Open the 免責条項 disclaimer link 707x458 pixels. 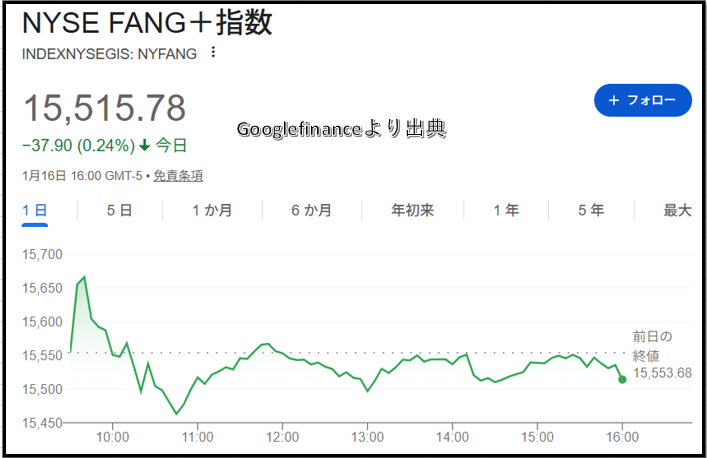pyautogui.click(x=178, y=175)
